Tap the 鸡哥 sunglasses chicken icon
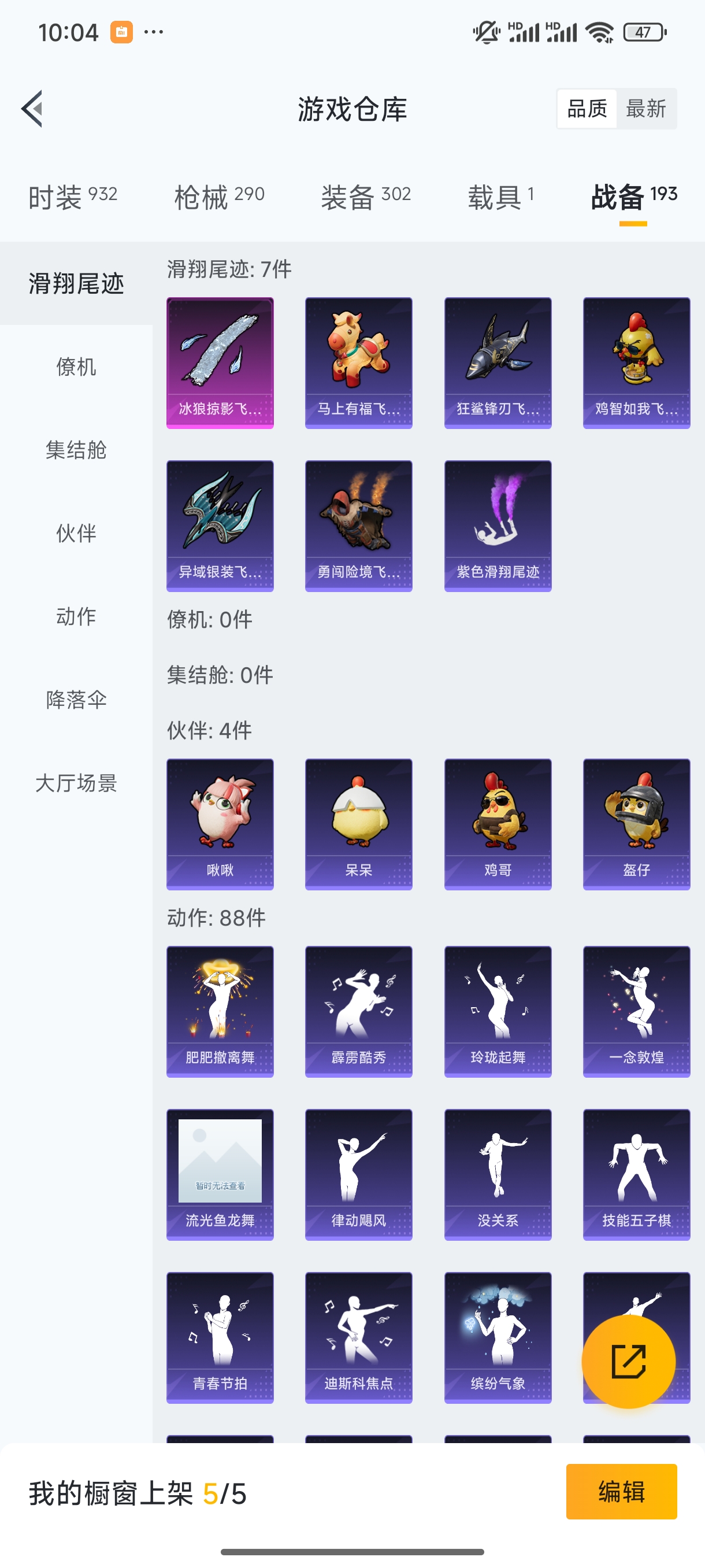This screenshot has width=705, height=1568. pos(498,825)
